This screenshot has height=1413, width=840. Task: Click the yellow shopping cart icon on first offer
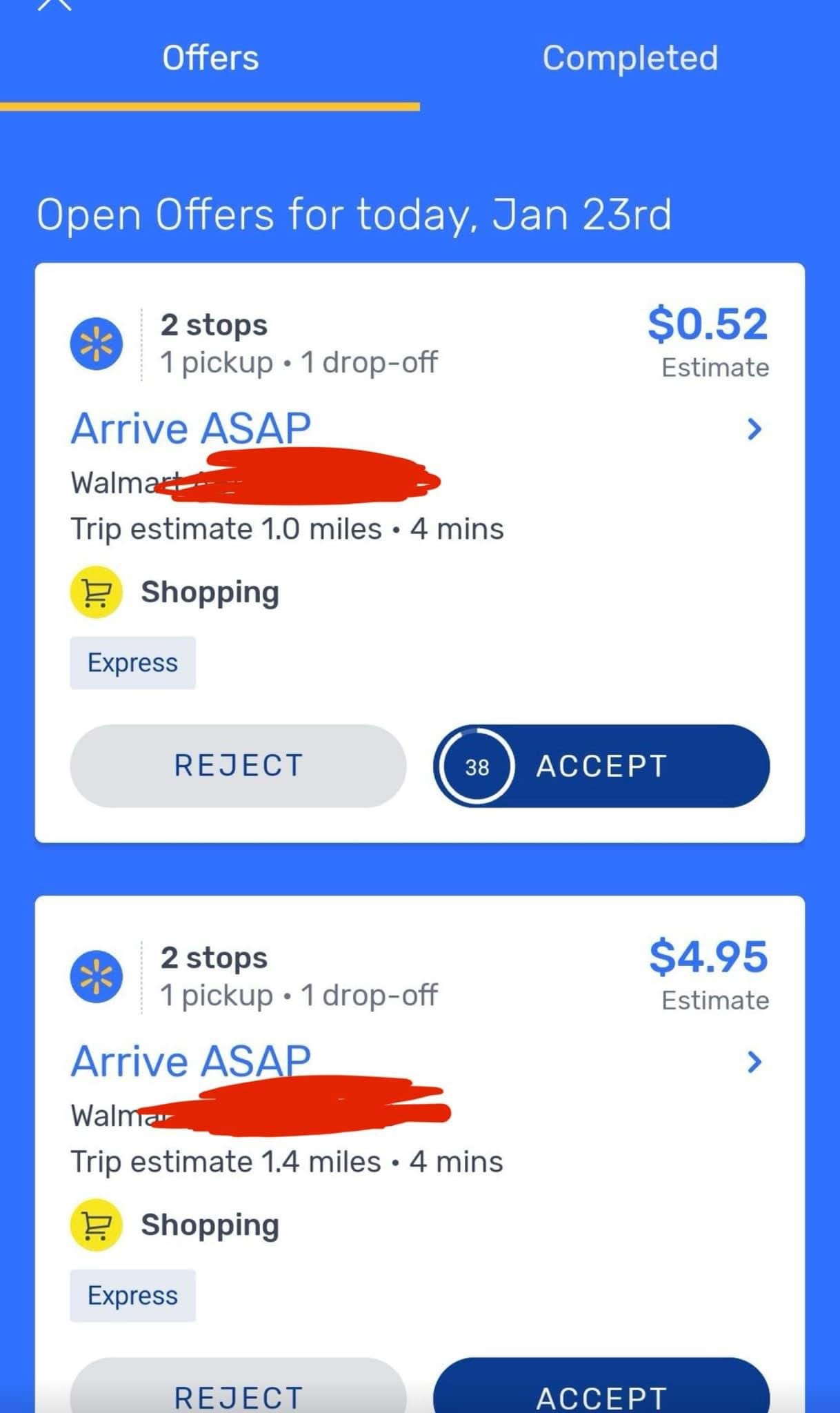(x=96, y=591)
